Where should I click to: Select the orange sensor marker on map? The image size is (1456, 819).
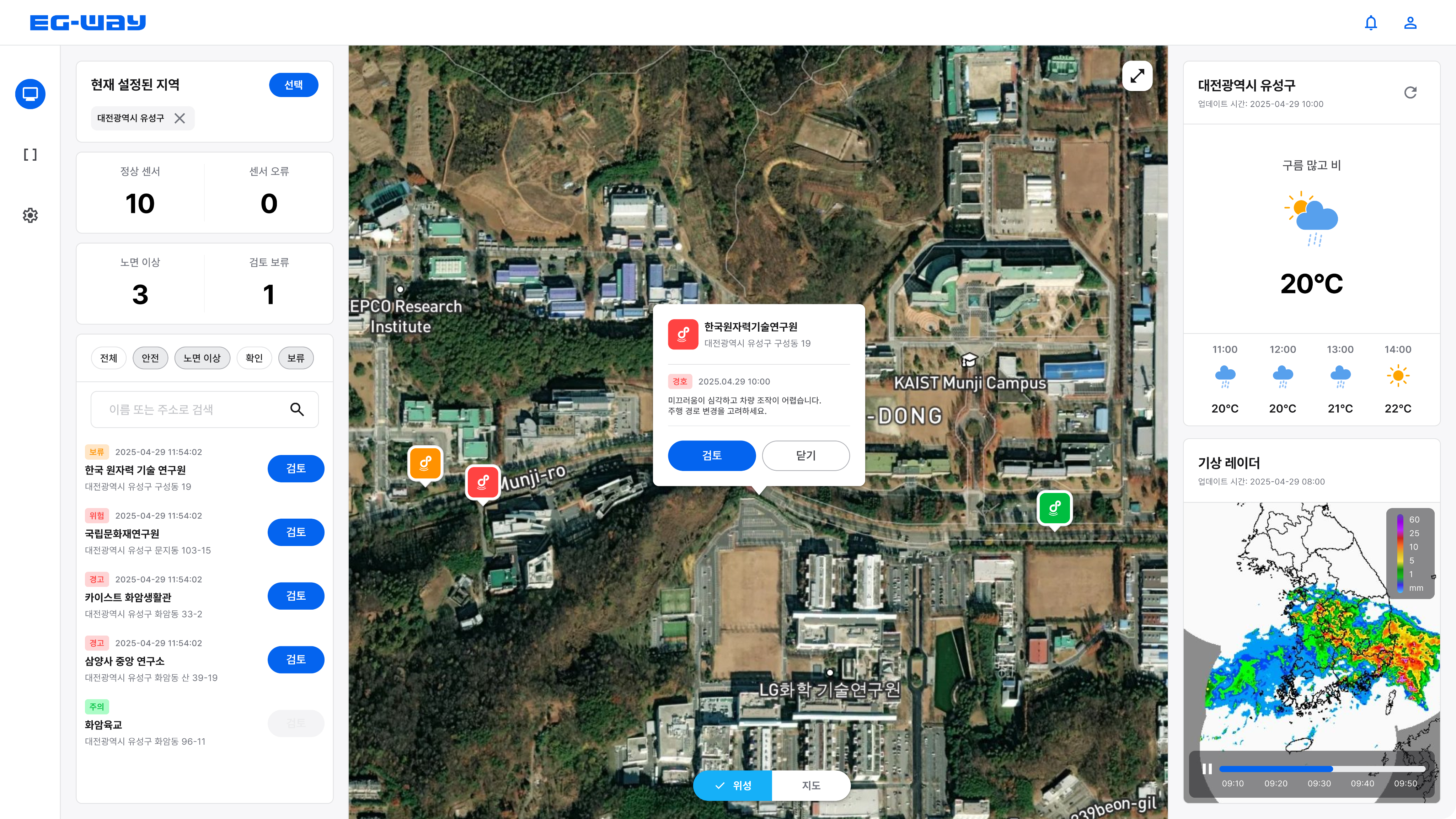tap(425, 464)
